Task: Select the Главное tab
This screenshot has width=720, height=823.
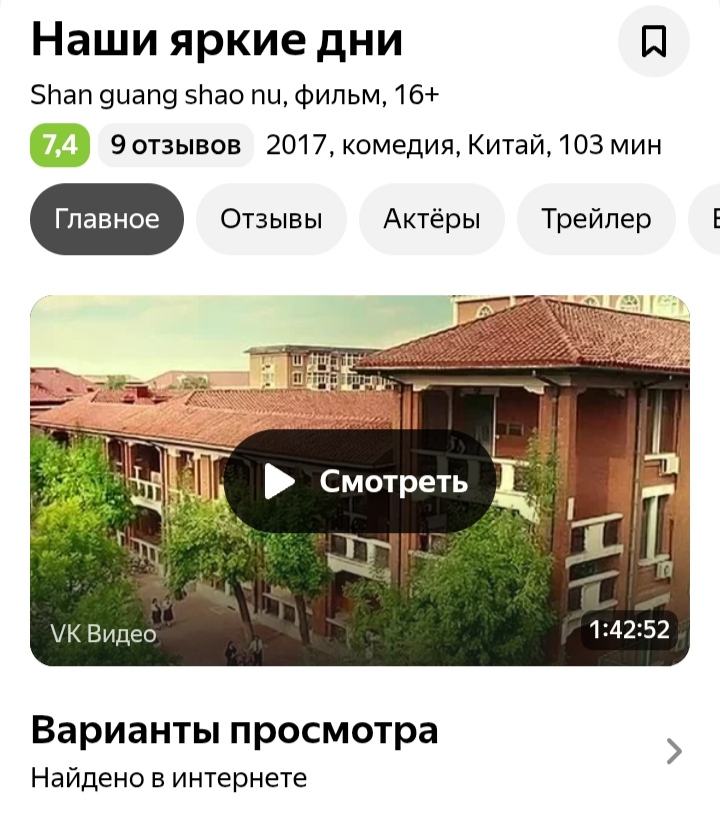Action: pos(107,219)
